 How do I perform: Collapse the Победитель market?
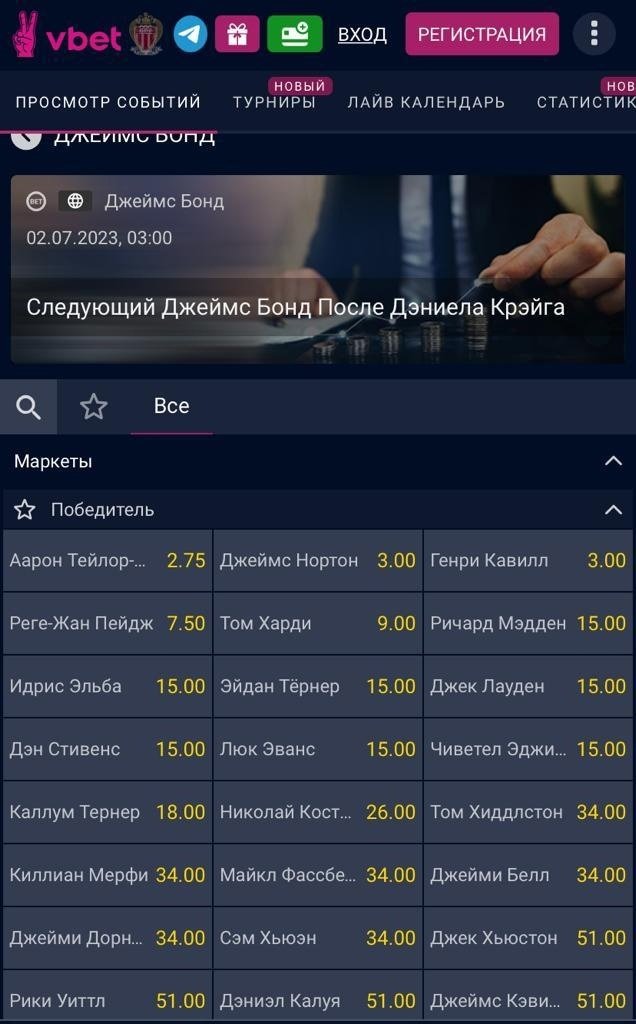point(613,510)
